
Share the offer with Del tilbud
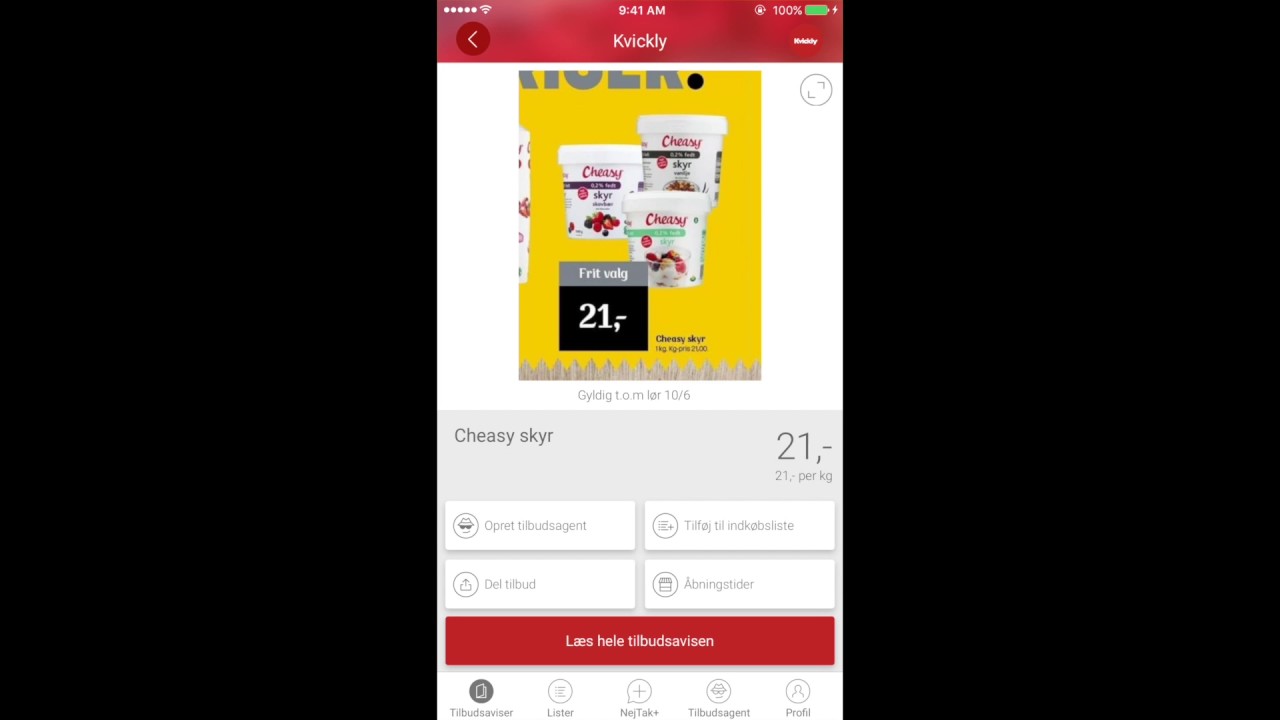[x=540, y=584]
